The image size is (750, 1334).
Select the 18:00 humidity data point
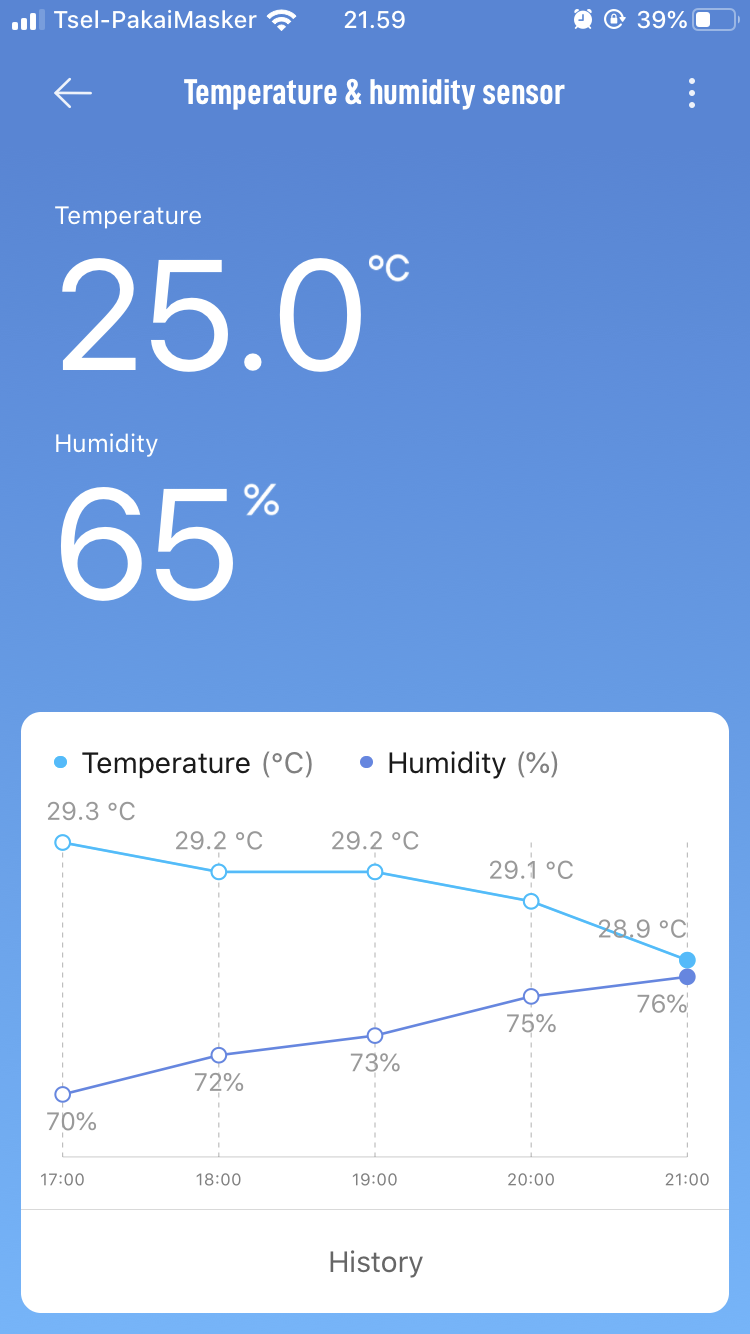[x=219, y=1055]
